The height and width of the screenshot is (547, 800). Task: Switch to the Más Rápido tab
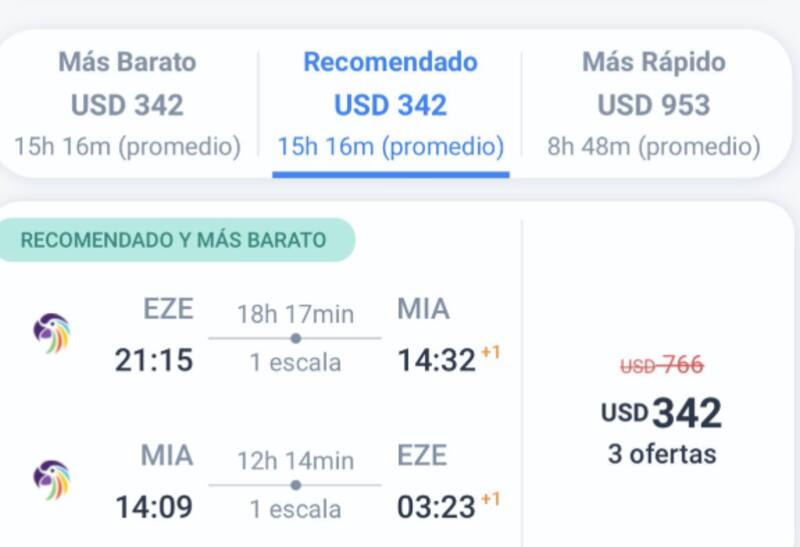pos(654,104)
